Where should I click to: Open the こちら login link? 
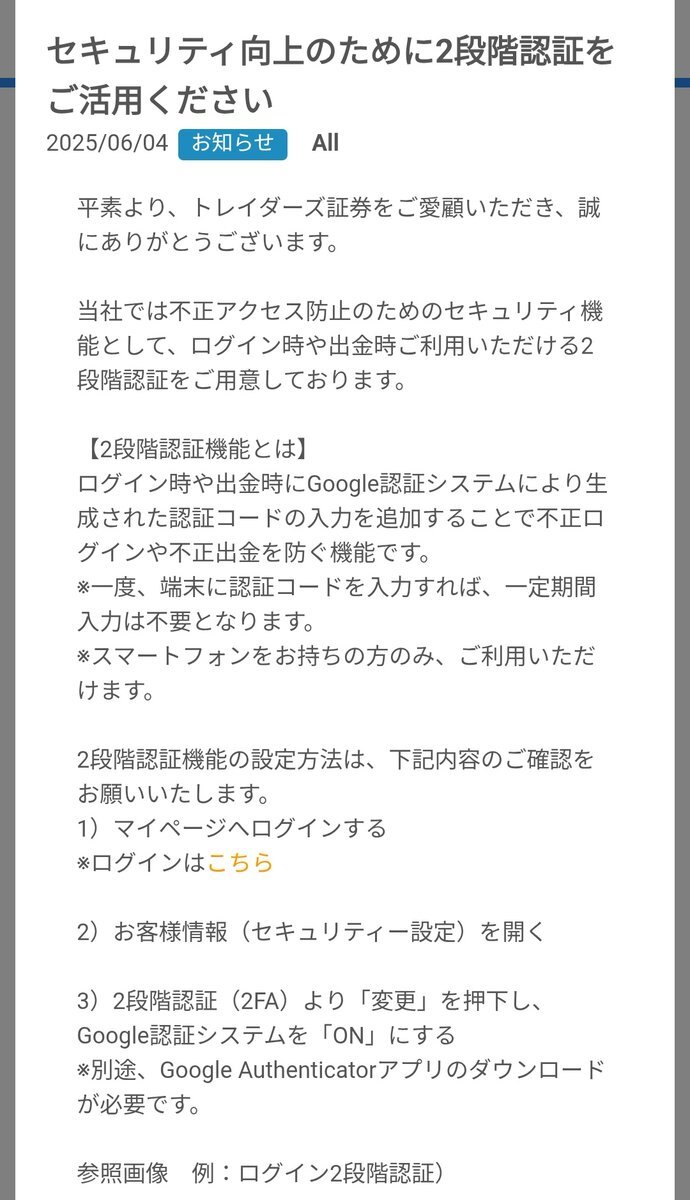tap(240, 863)
